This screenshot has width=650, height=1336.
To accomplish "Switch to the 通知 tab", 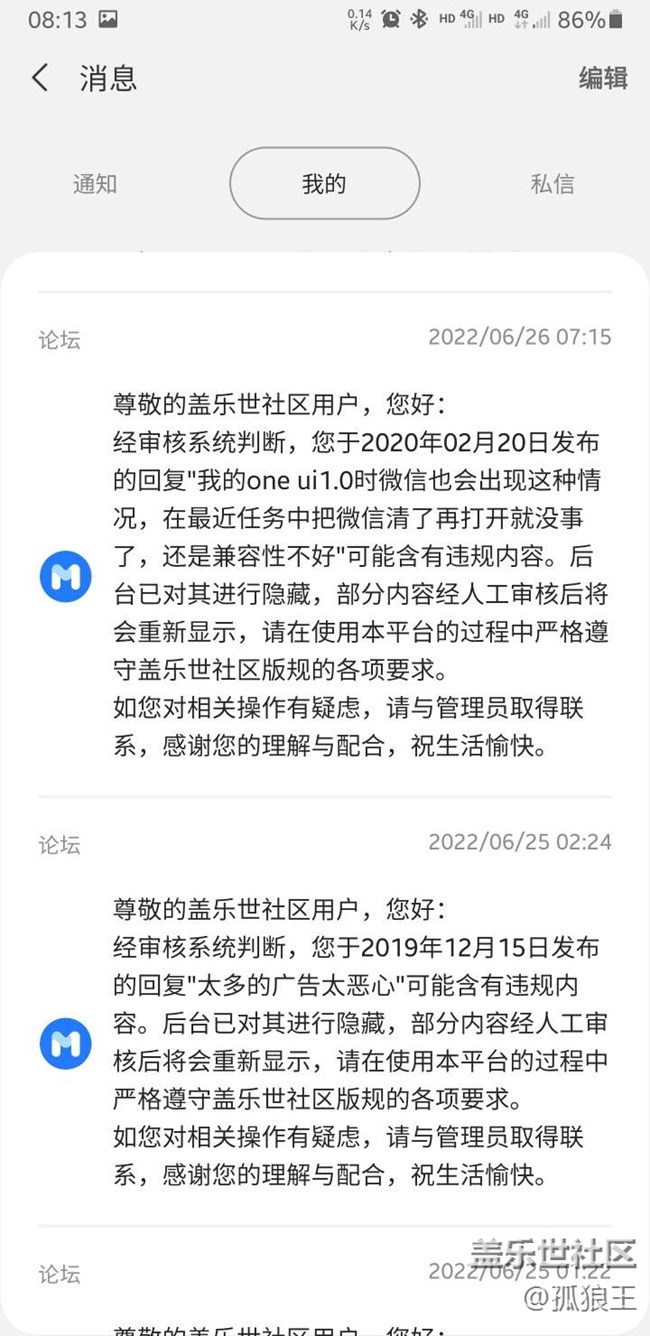I will (95, 184).
